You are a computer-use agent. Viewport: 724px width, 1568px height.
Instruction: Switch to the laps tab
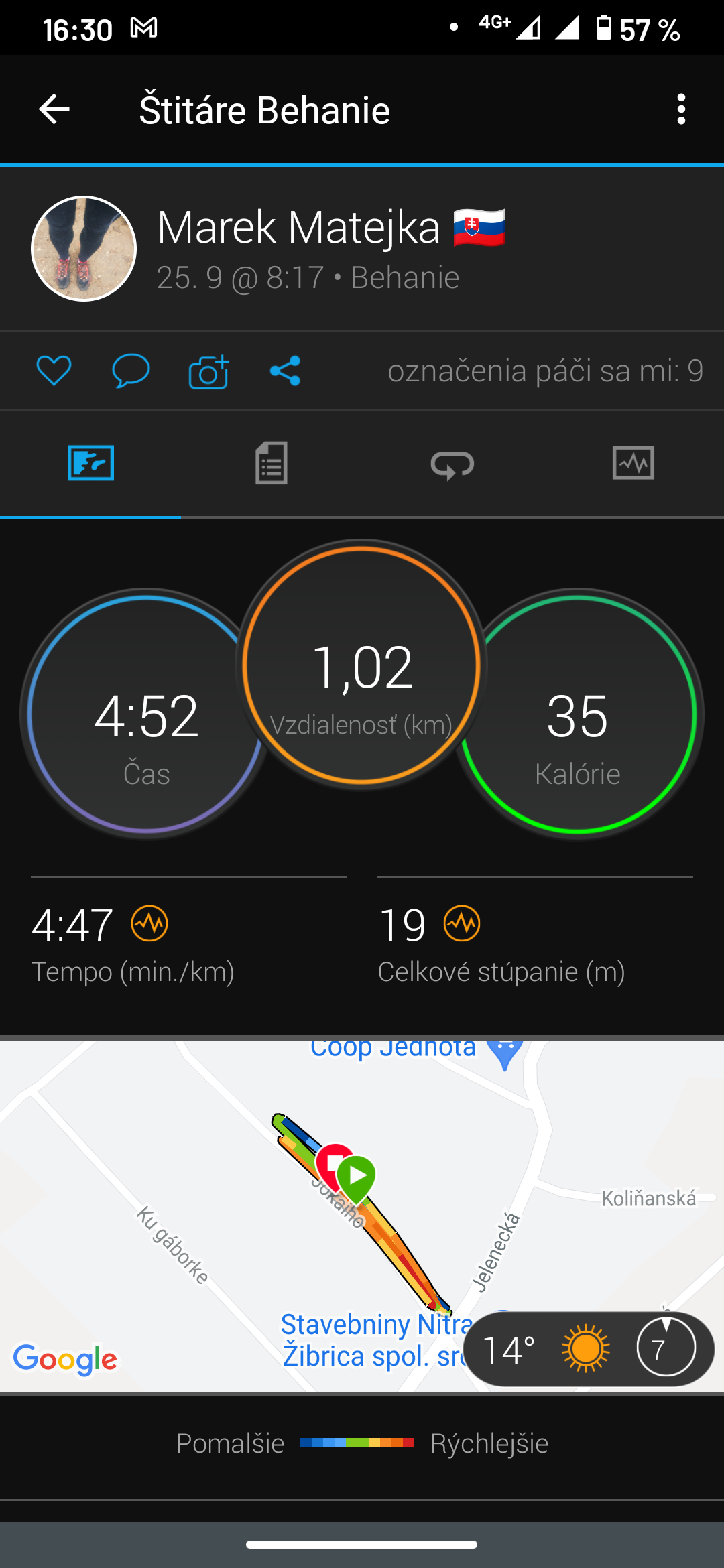pos(452,464)
